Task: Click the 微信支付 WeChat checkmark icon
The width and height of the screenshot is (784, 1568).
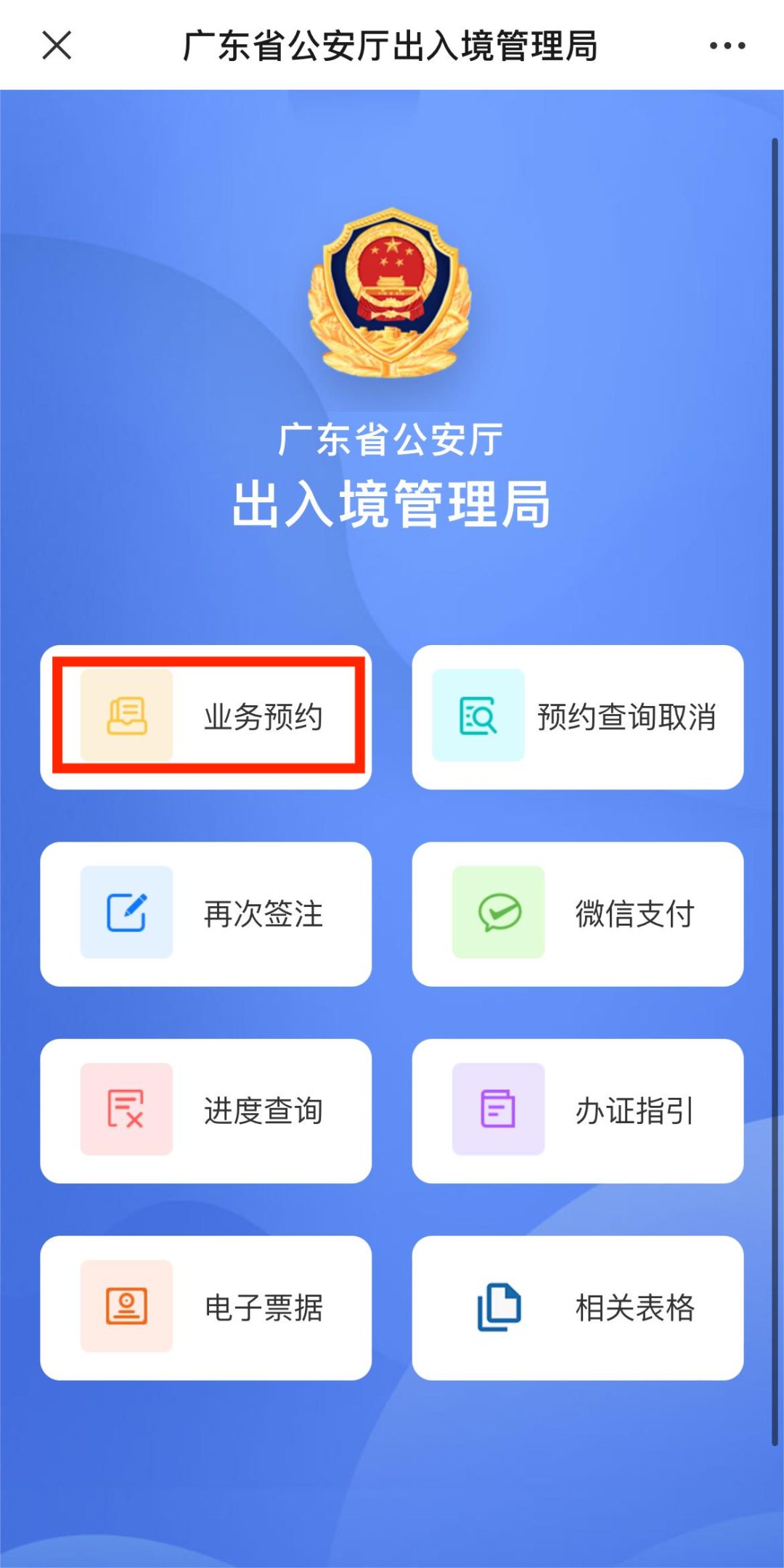Action: point(497,913)
